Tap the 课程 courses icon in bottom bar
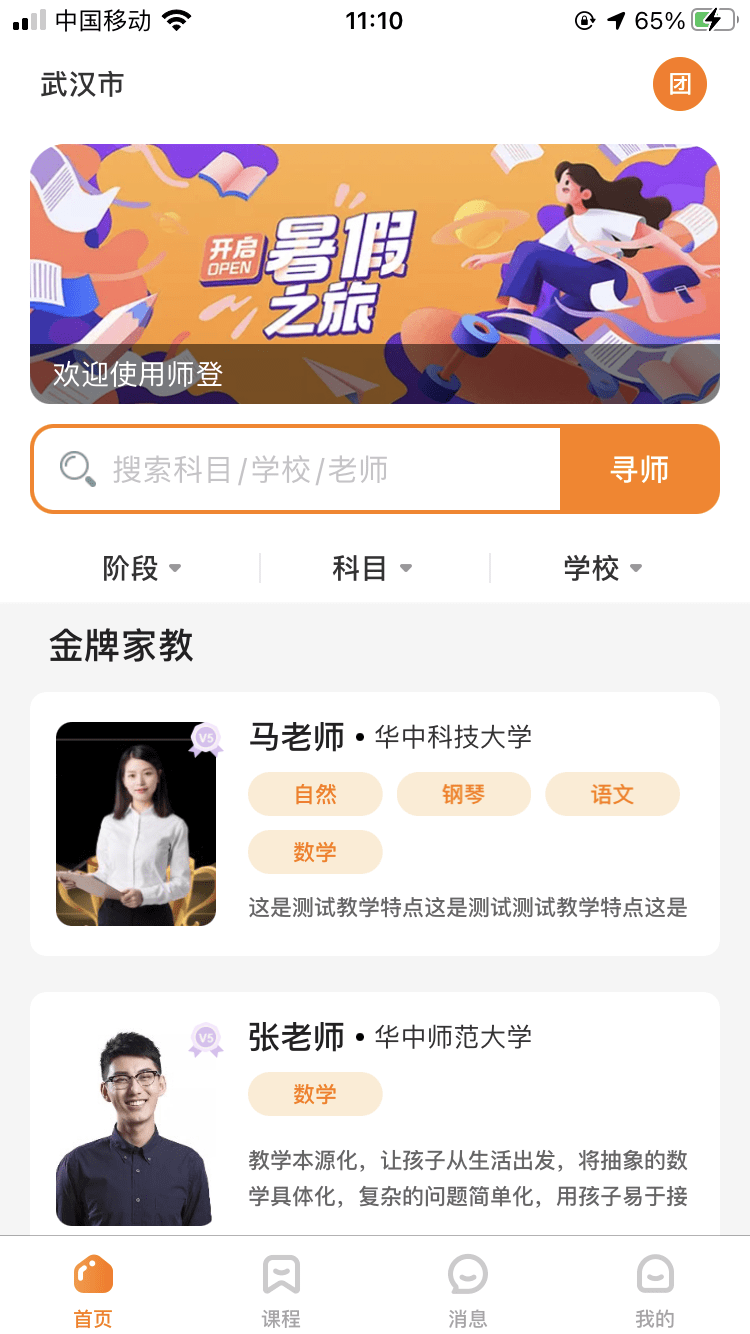 [280, 1275]
